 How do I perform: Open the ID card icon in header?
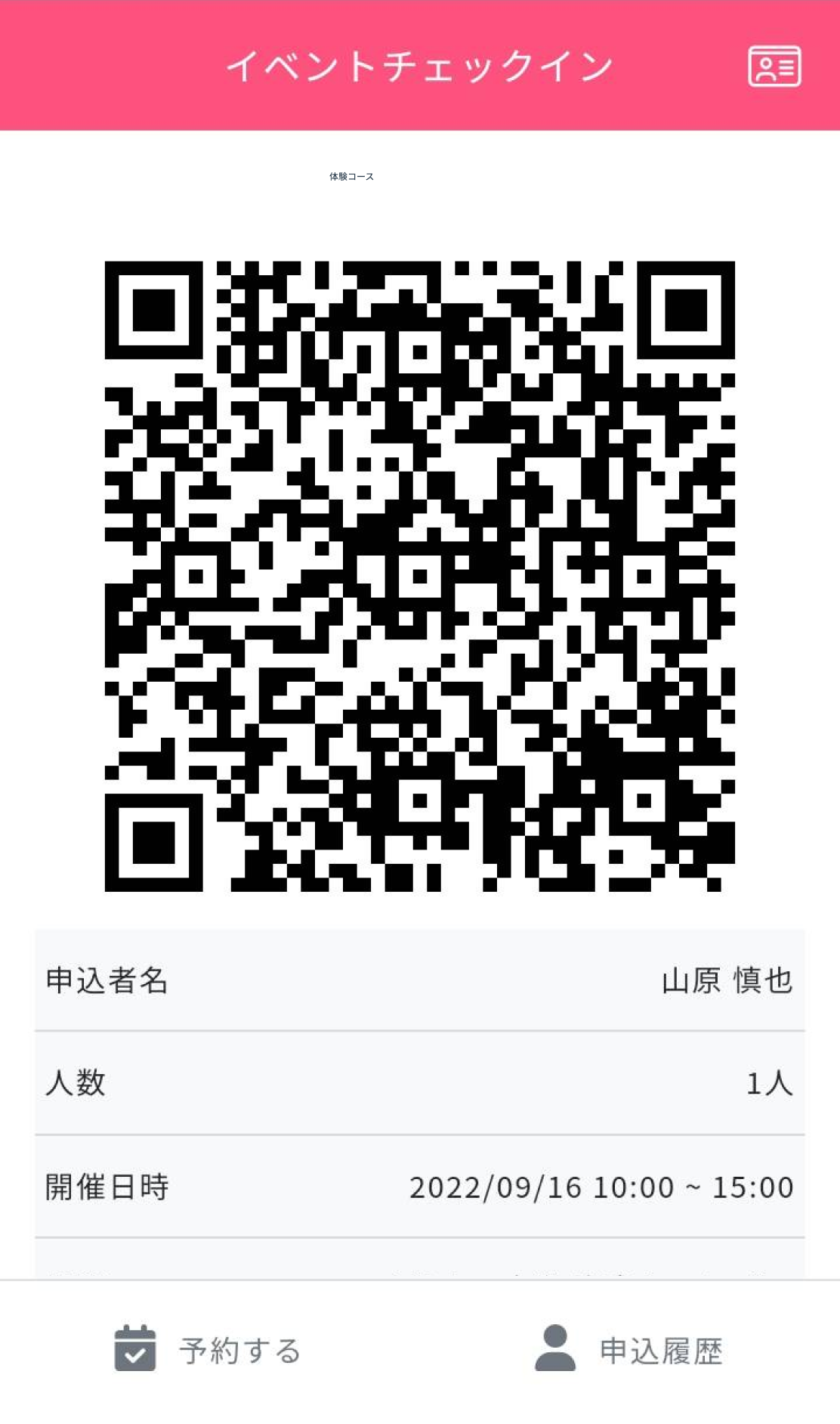pos(774,67)
